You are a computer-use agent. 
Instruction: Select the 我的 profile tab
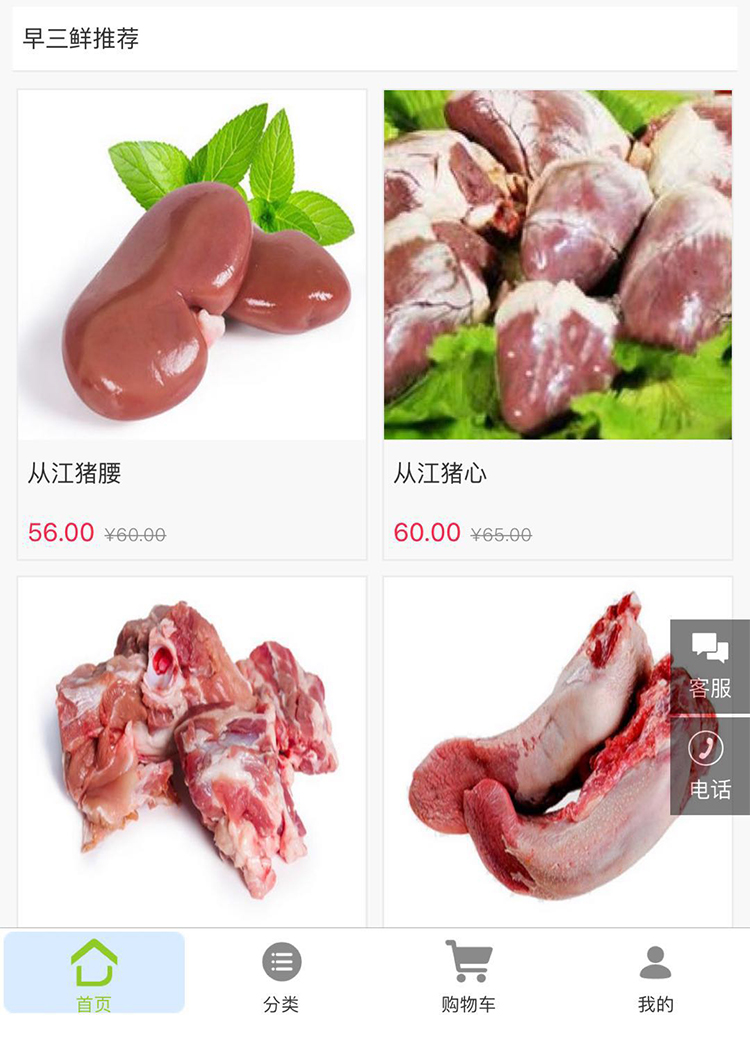coord(655,975)
